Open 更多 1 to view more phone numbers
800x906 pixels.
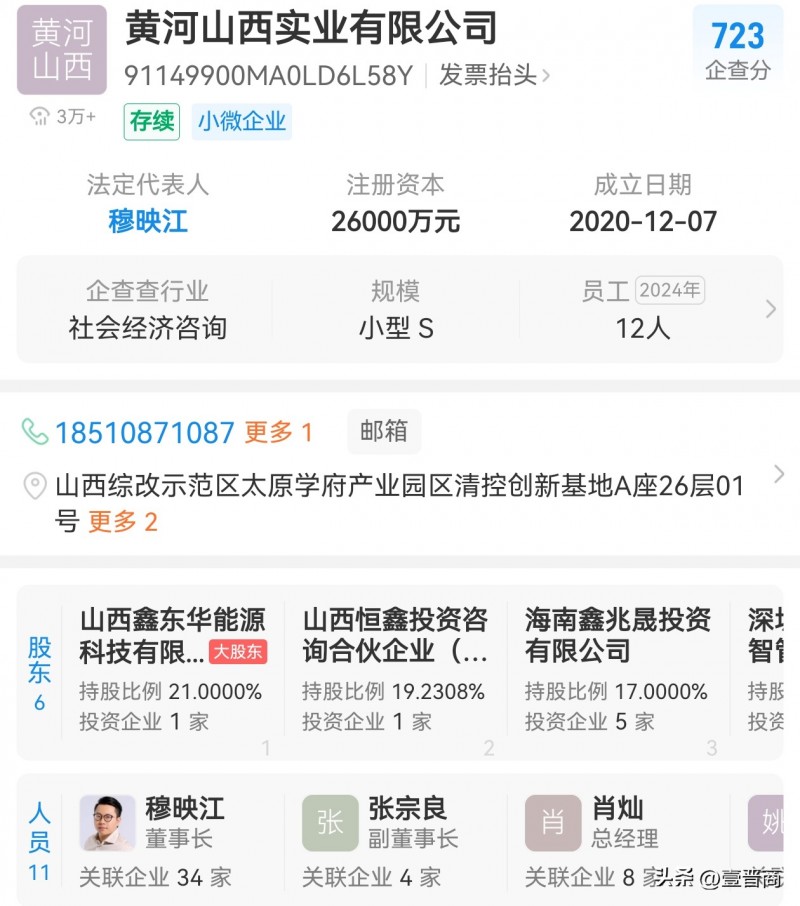point(276,432)
